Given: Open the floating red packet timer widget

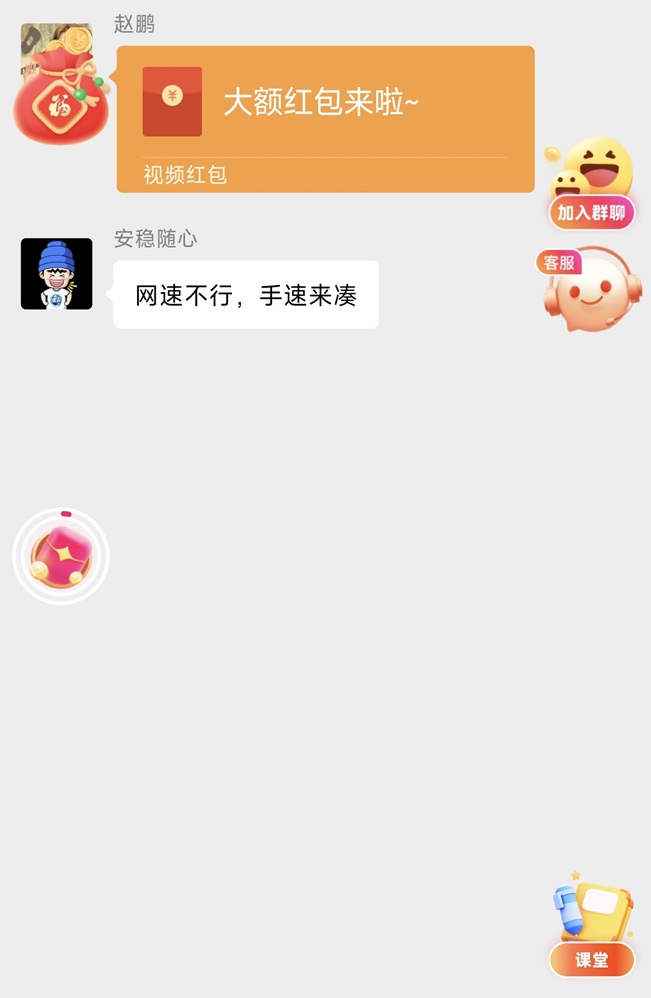Looking at the screenshot, I should coord(61,557).
